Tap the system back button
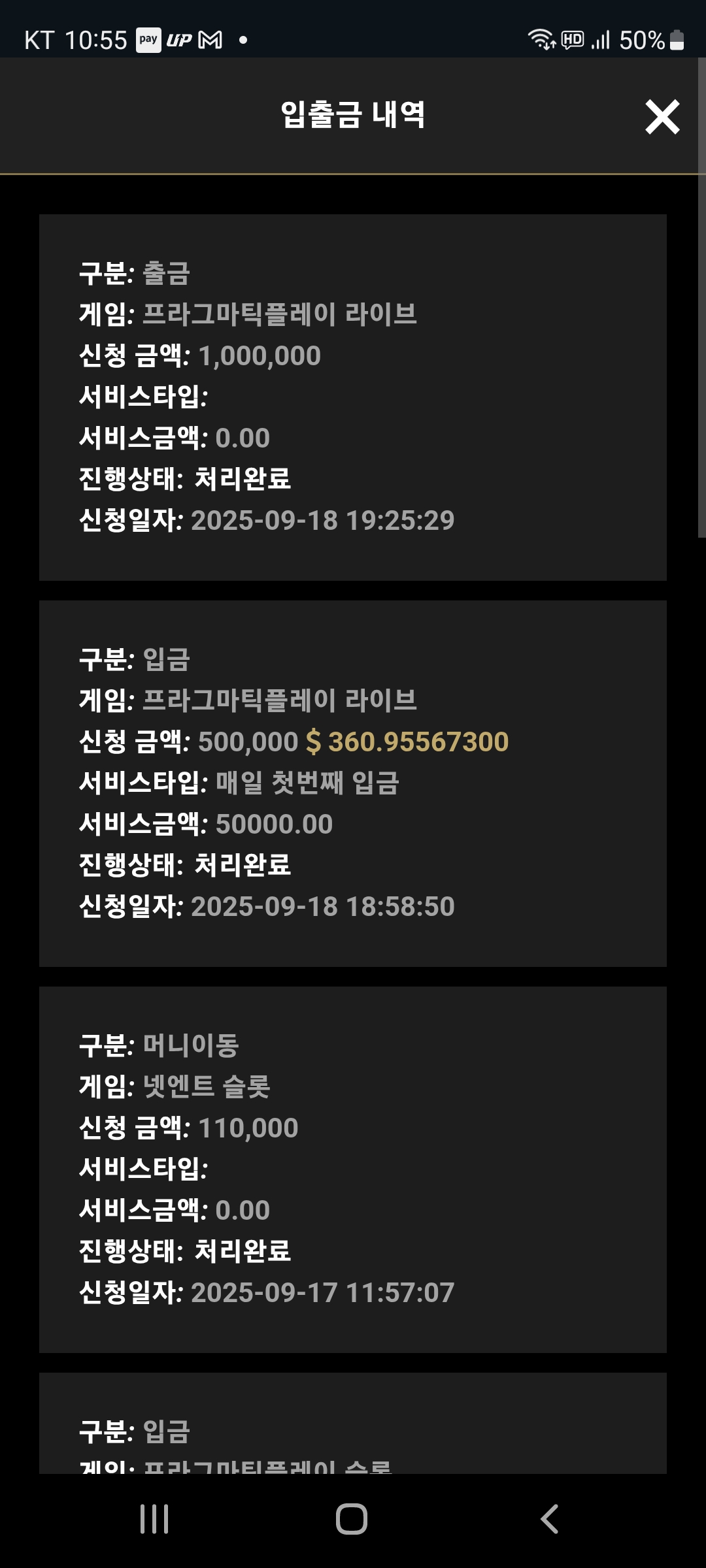This screenshot has width=706, height=1568. (549, 1518)
